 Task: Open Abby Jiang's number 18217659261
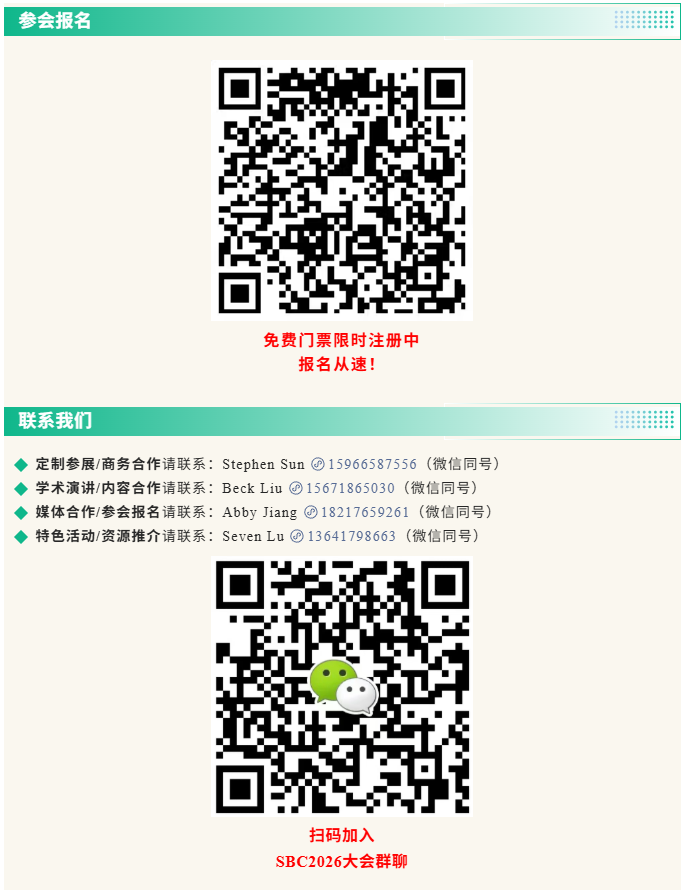[x=364, y=512]
